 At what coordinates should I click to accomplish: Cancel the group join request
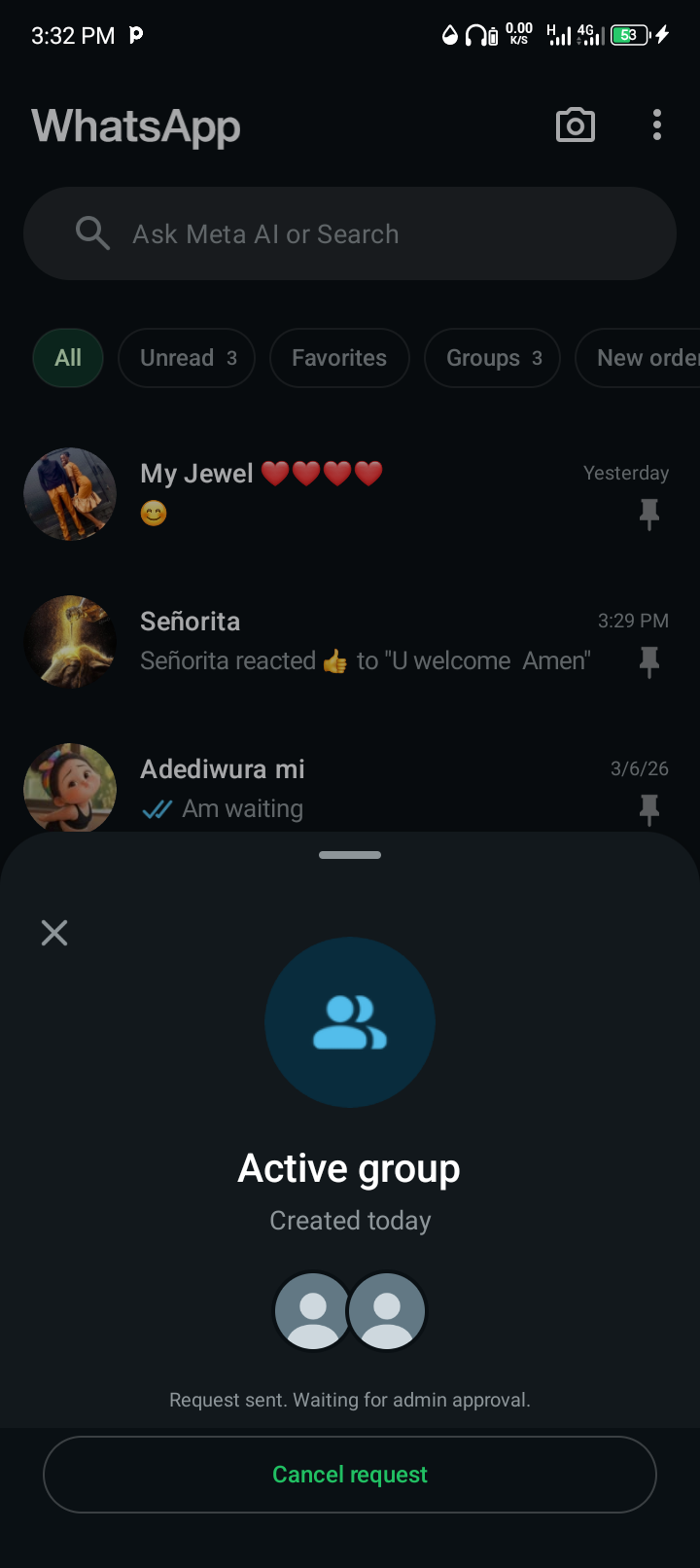[350, 1475]
